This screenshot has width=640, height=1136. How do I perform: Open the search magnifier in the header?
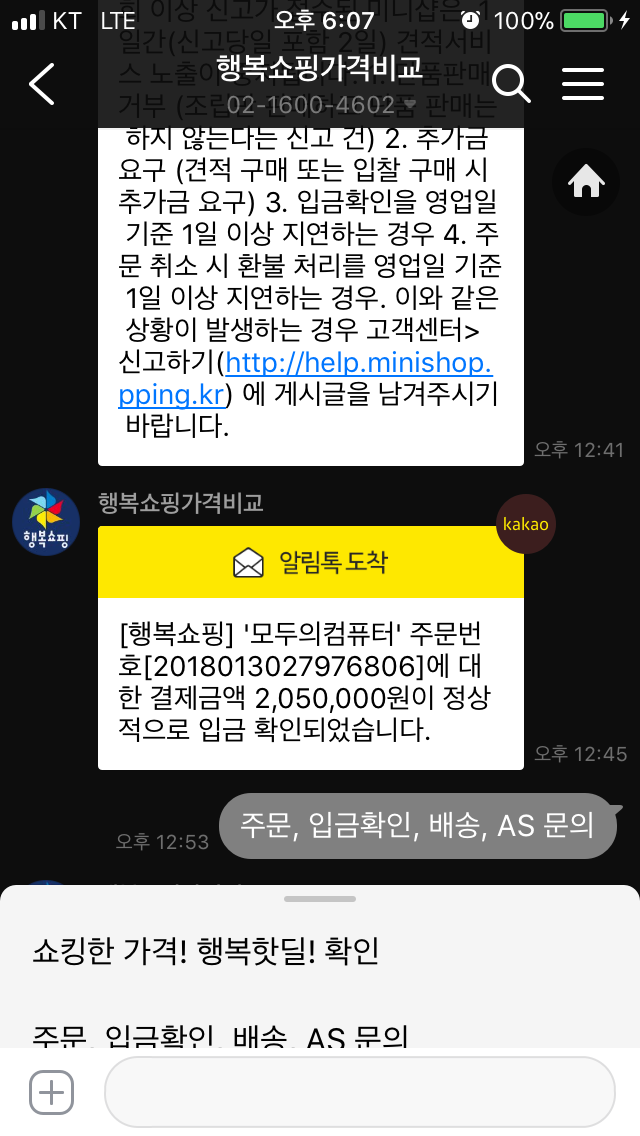point(511,83)
